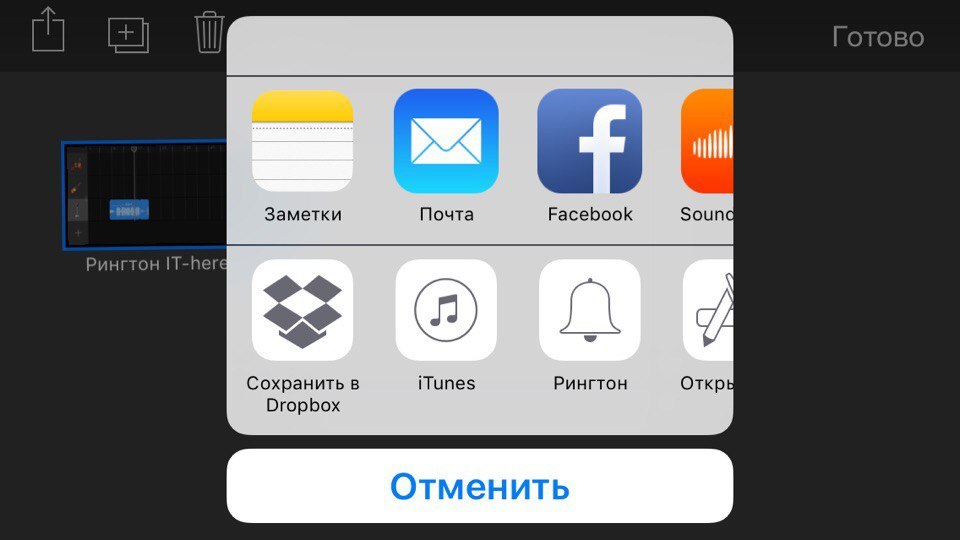Select the Рингтон IT-here song thumbnail

tap(146, 196)
